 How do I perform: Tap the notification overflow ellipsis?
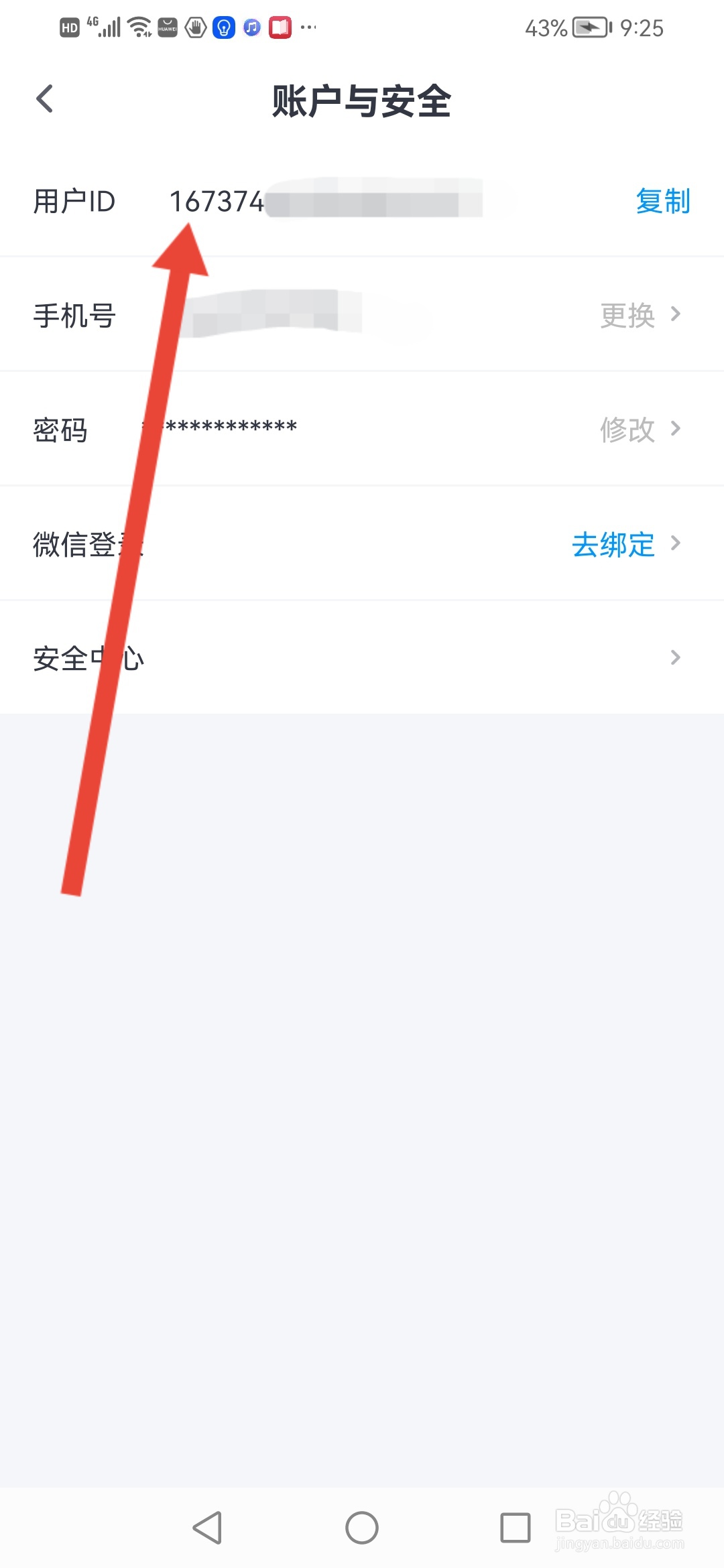pos(307,27)
